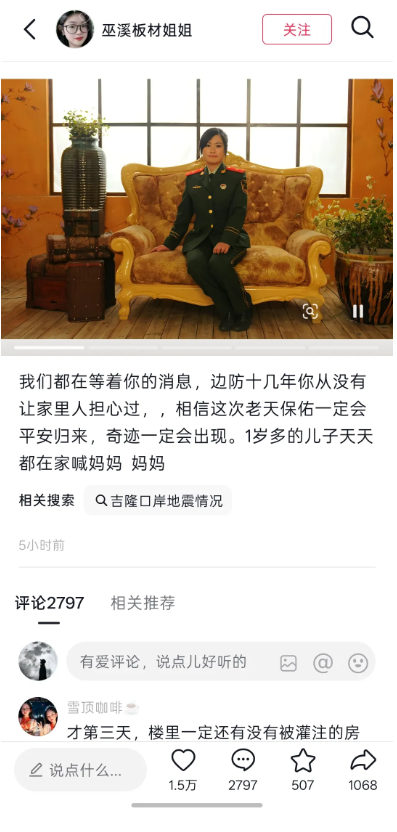Attach a picture to the comment
This screenshot has width=397, height=832.
[x=288, y=663]
